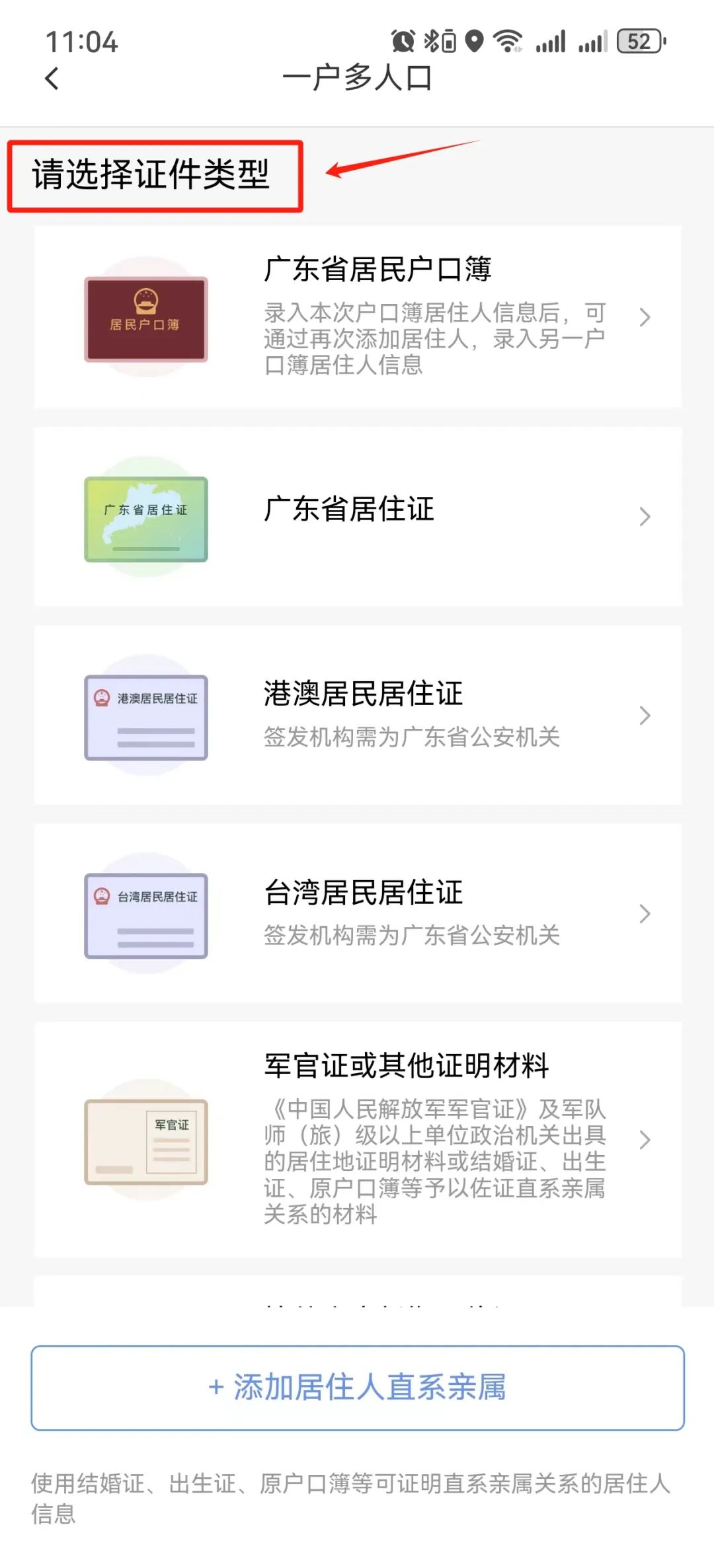The height and width of the screenshot is (1568, 714).
Task: Go back from 一户多人口 page
Action: (x=52, y=79)
